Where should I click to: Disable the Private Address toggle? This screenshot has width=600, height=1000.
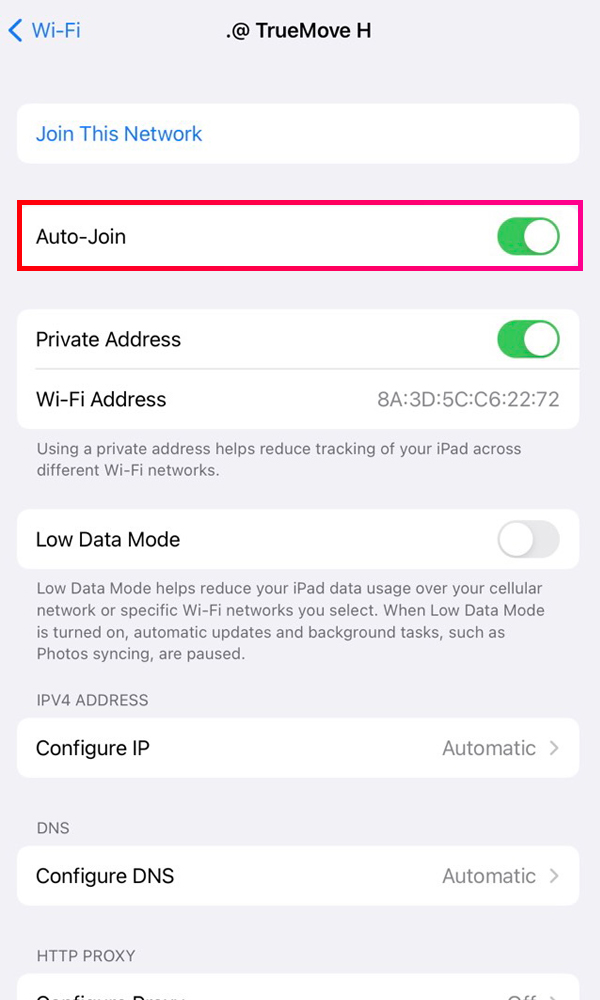[528, 339]
